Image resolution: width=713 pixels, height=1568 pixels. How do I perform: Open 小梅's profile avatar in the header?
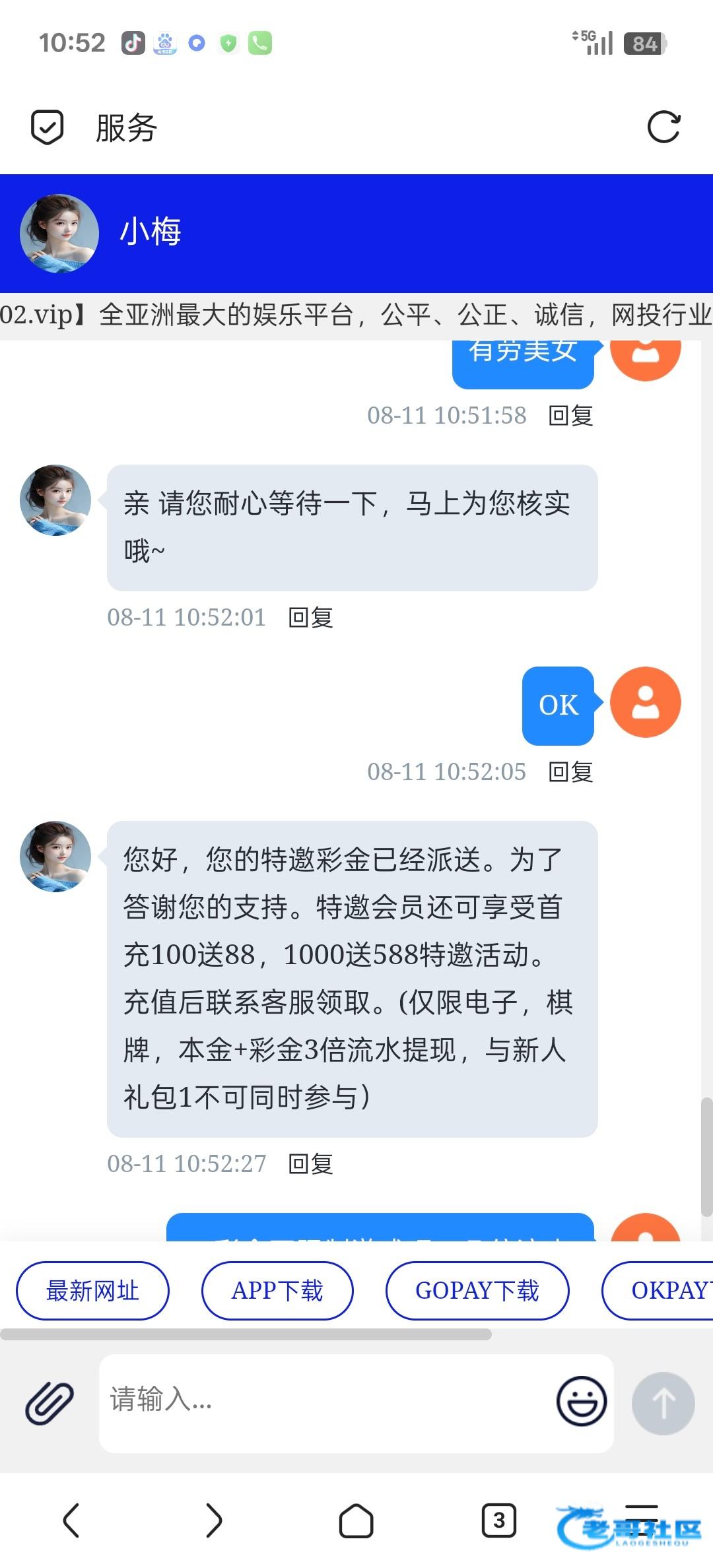click(x=59, y=233)
